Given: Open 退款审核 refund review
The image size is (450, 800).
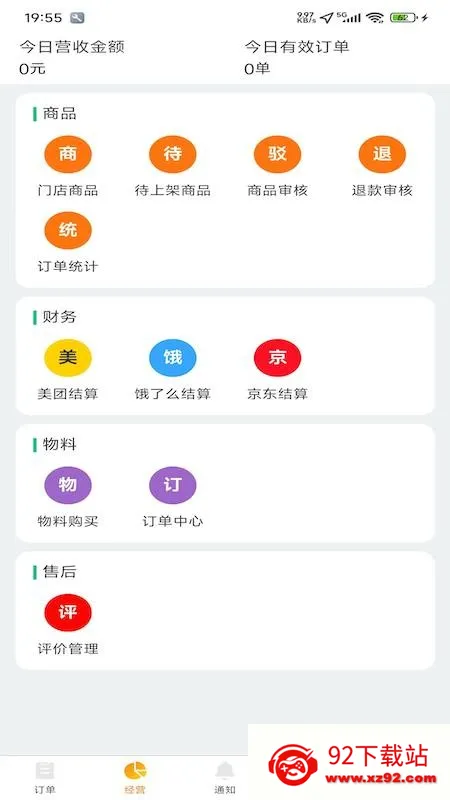Looking at the screenshot, I should [x=382, y=166].
